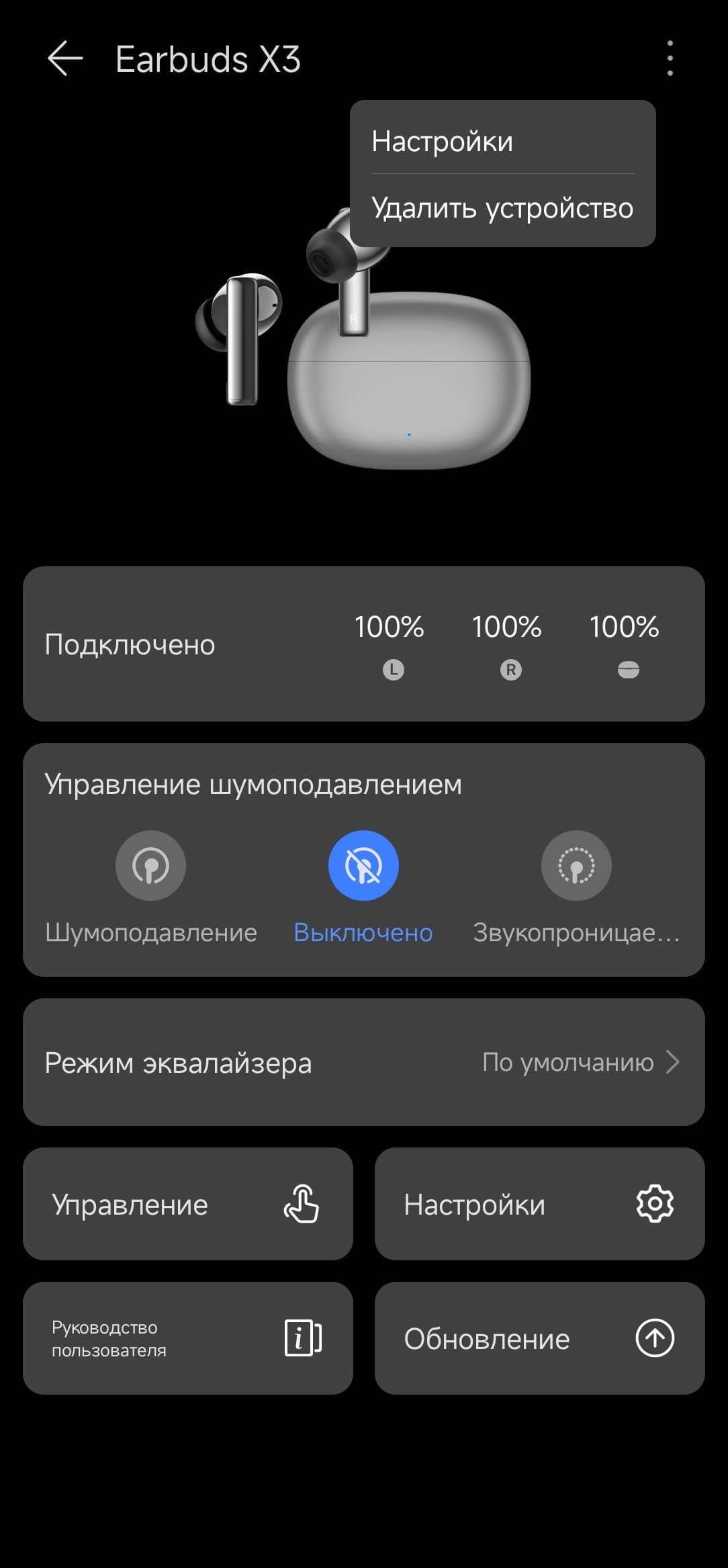The width and height of the screenshot is (728, 1568).
Task: Open Руководство пользователя
Action: 188,1338
